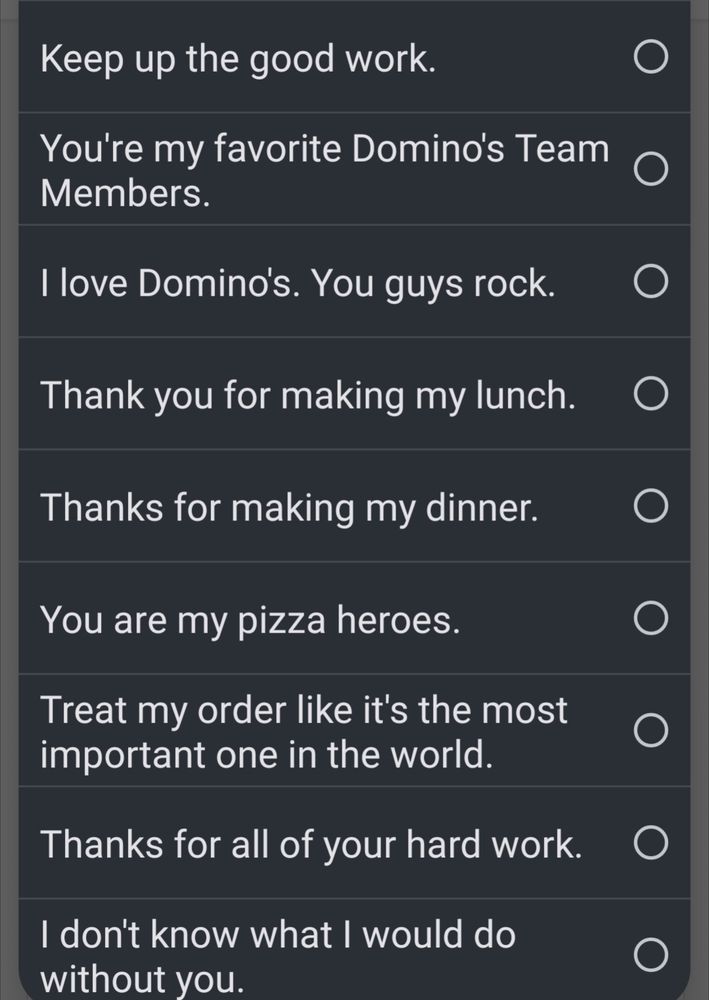Choose 'Thanks for making my dinner.' message

(651, 508)
